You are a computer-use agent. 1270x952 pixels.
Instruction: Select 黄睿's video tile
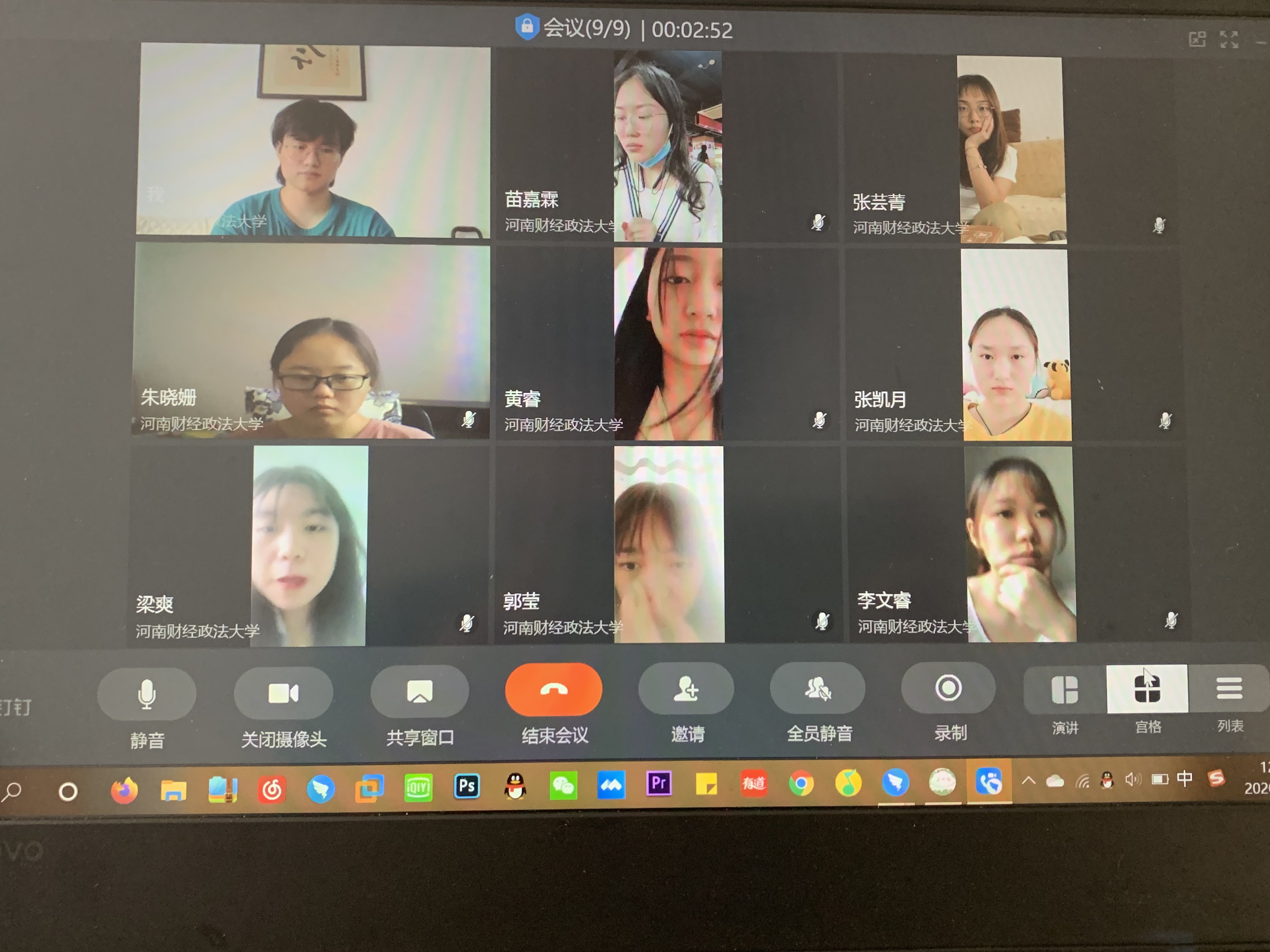pyautogui.click(x=668, y=344)
